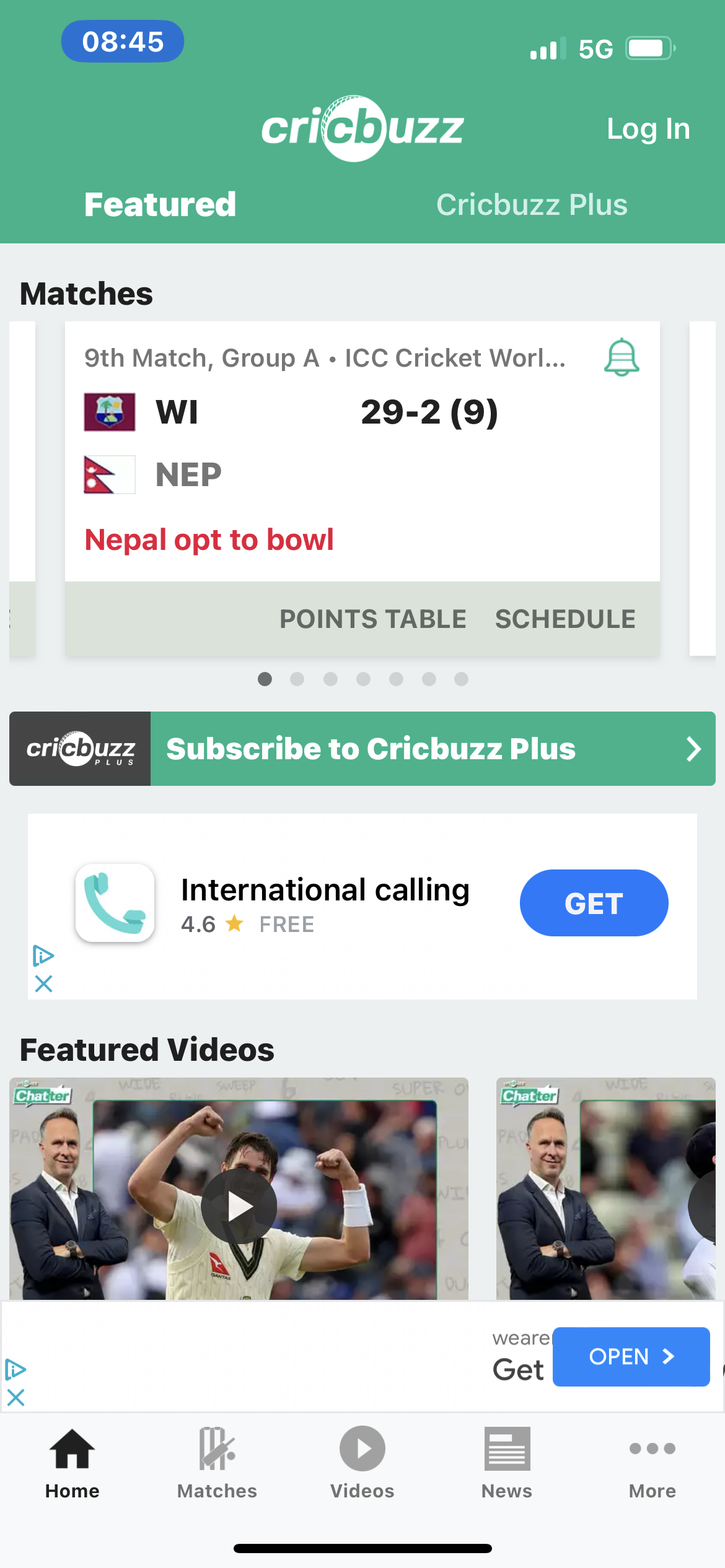Enable match alerts with the bell icon
The image size is (725, 1568).
pos(622,357)
